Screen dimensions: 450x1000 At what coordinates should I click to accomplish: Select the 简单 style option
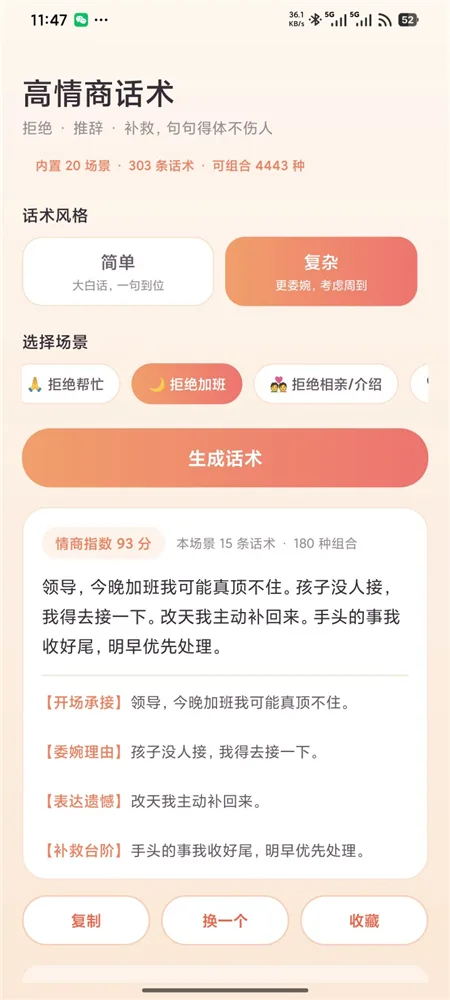pyautogui.click(x=118, y=271)
